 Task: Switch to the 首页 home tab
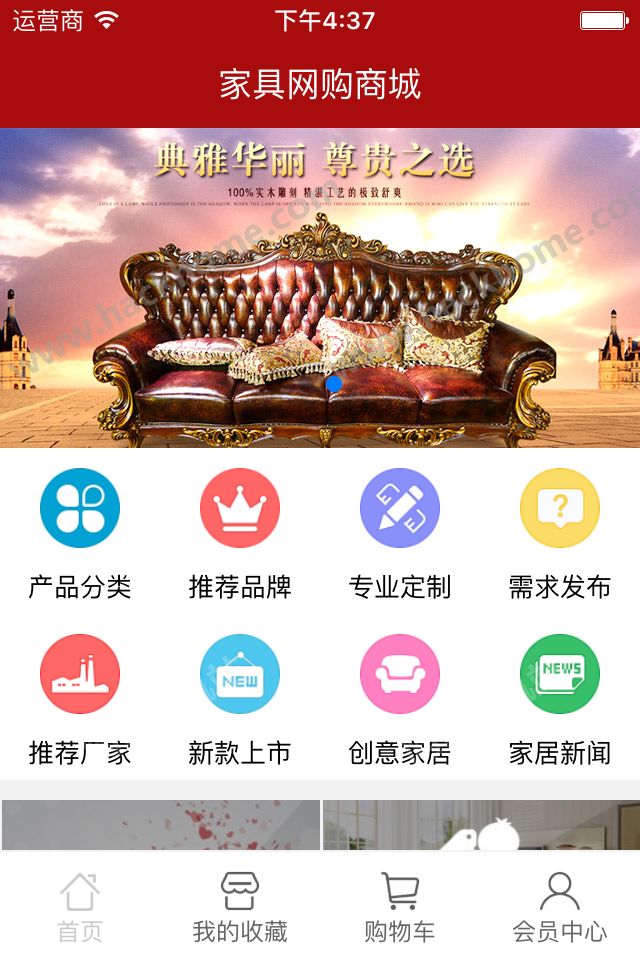point(80,906)
